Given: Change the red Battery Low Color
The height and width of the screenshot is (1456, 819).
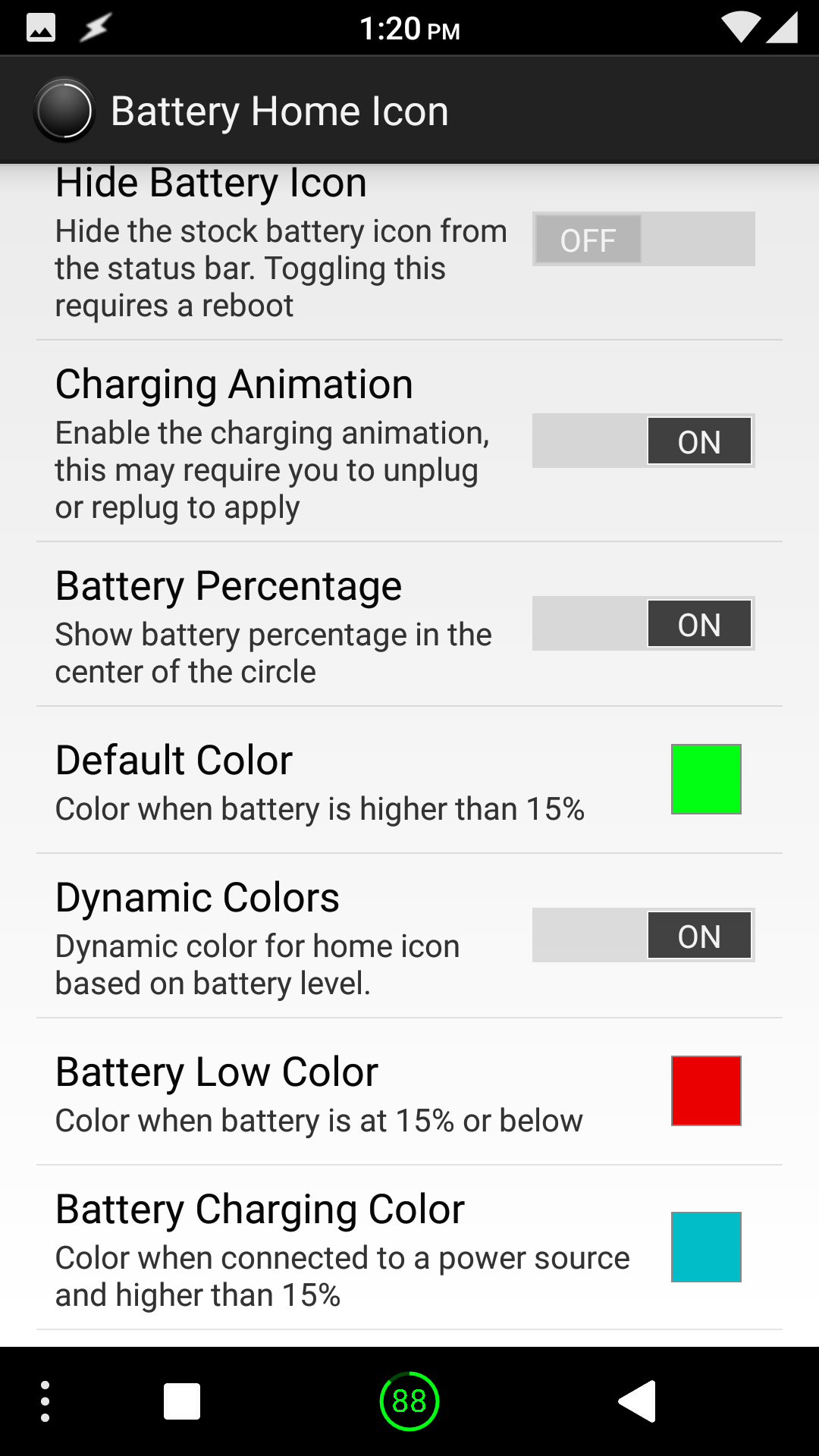Looking at the screenshot, I should pos(705,1090).
